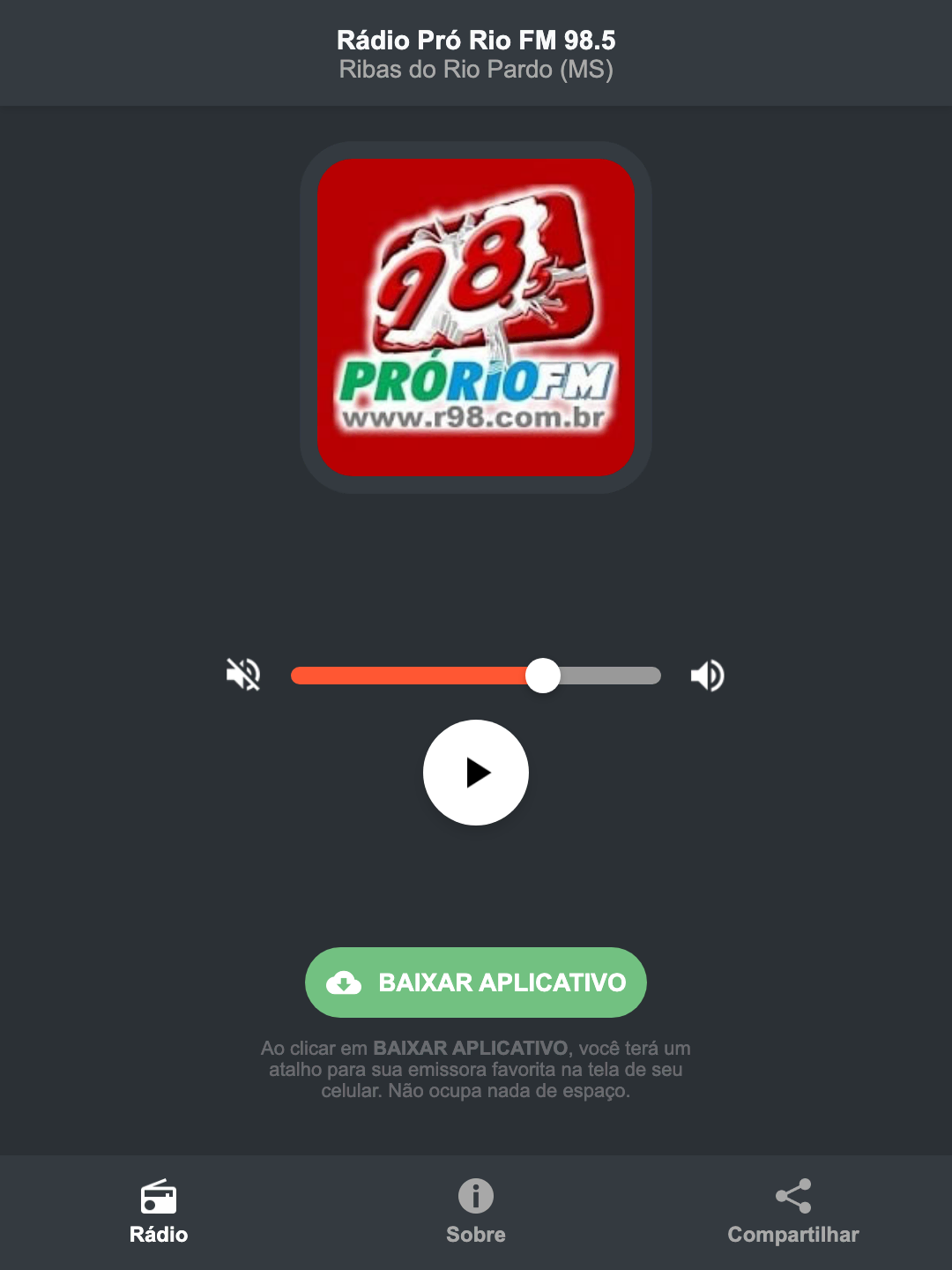Click the download cloud icon
Screen dimensions: 952x1270
346,982
